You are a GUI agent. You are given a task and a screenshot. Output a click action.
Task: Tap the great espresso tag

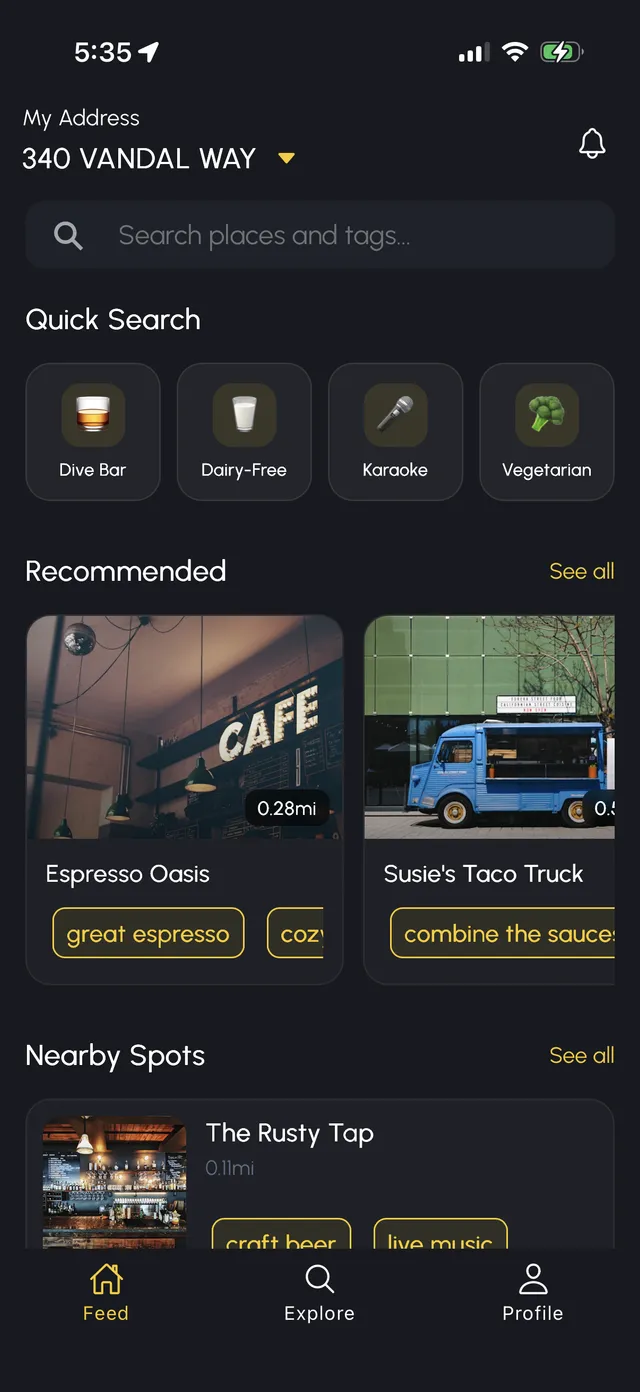pyautogui.click(x=148, y=933)
